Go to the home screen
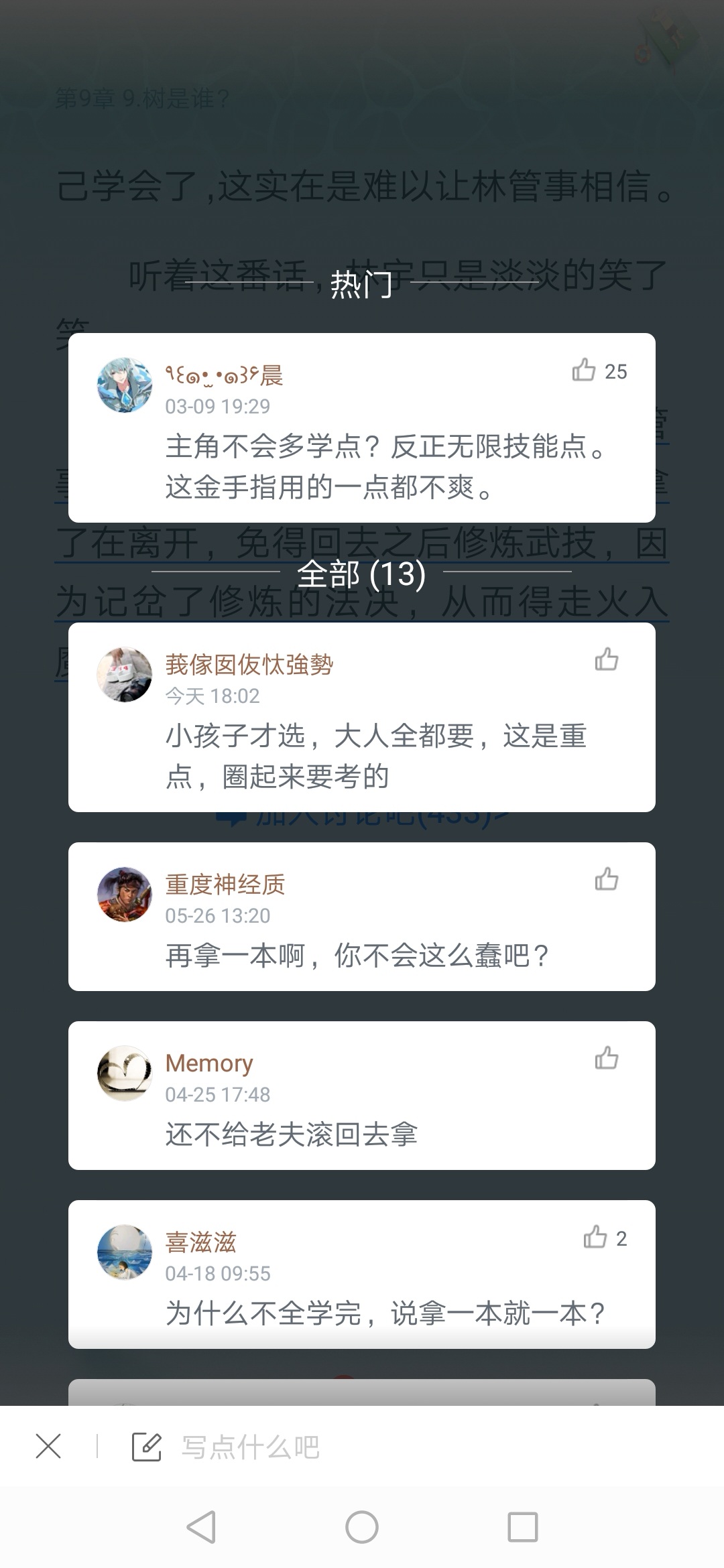 [x=362, y=1527]
